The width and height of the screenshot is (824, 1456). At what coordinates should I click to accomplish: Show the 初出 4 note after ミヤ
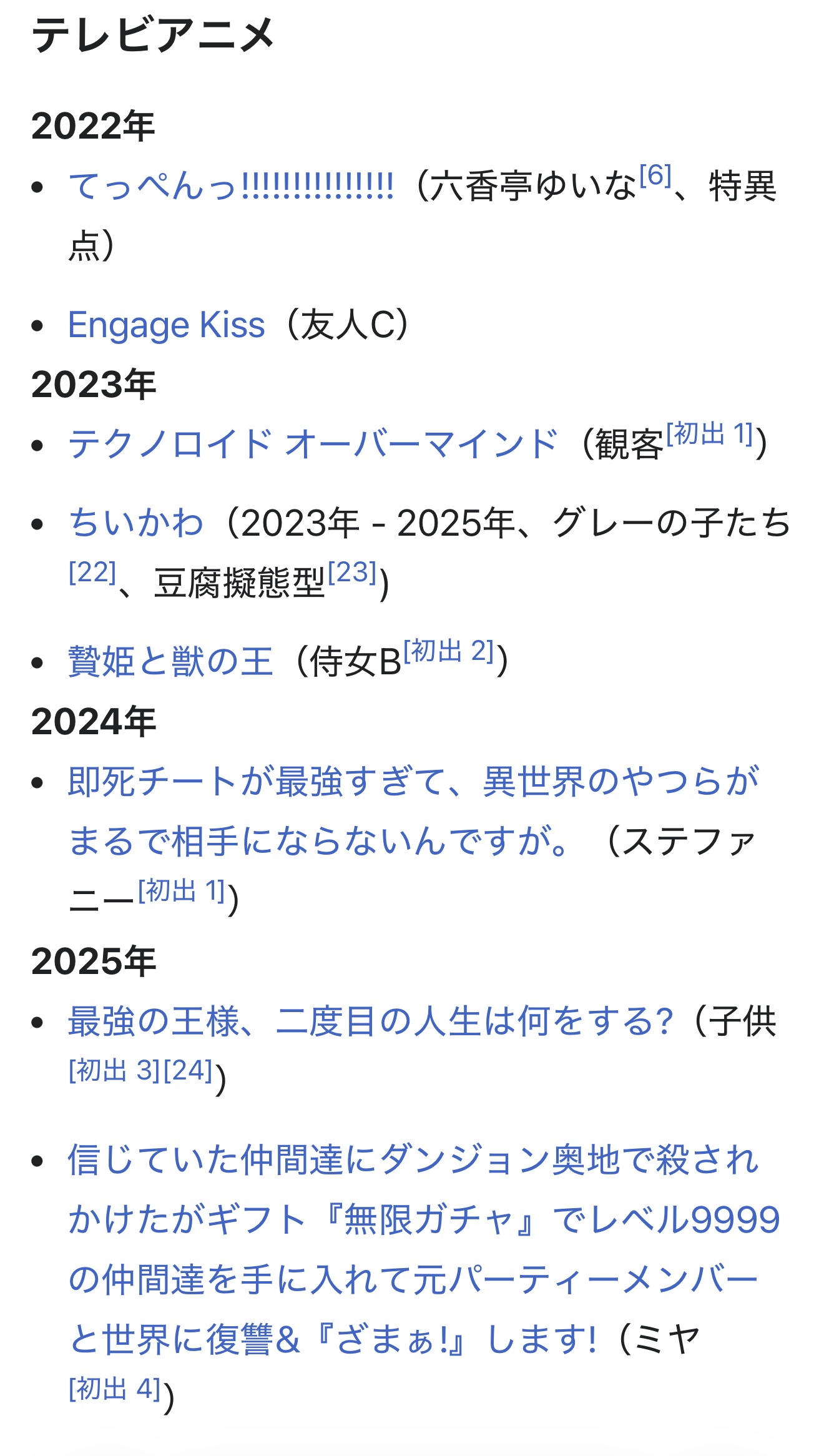(x=115, y=1389)
